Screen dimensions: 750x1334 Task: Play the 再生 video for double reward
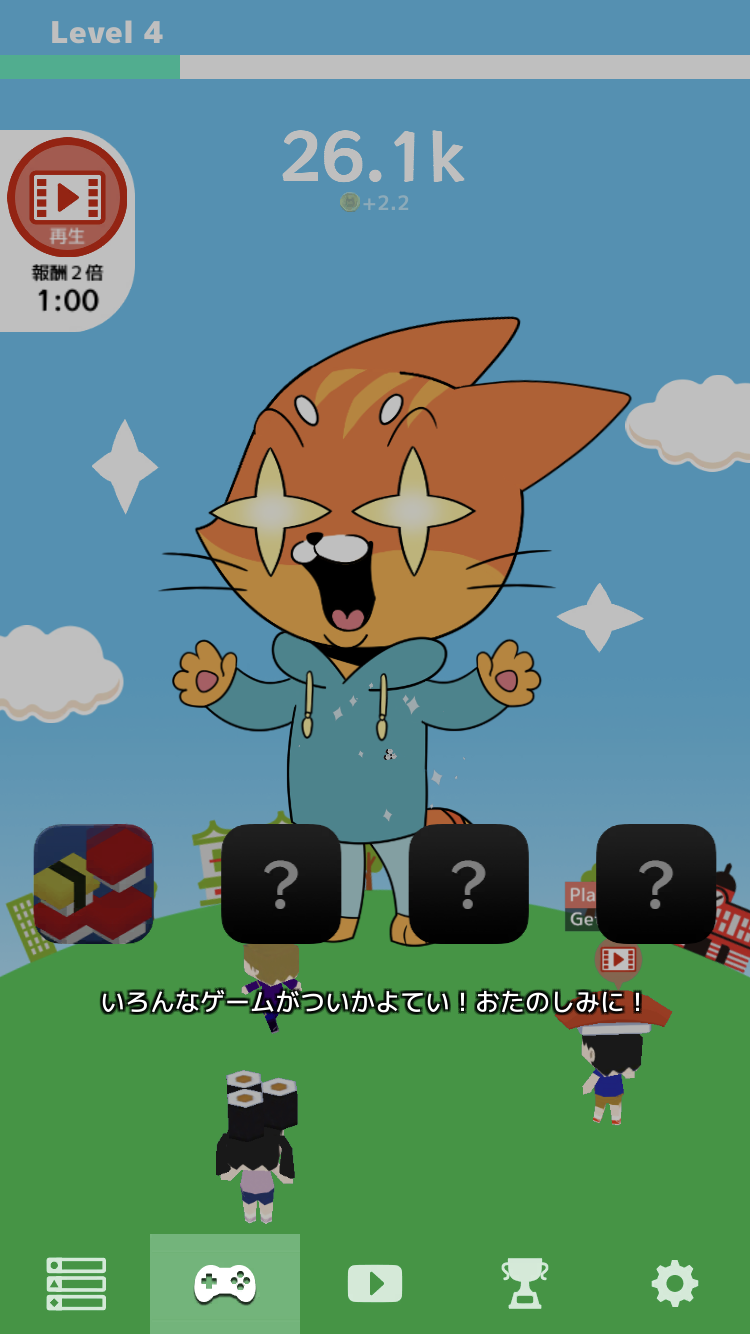coord(67,197)
